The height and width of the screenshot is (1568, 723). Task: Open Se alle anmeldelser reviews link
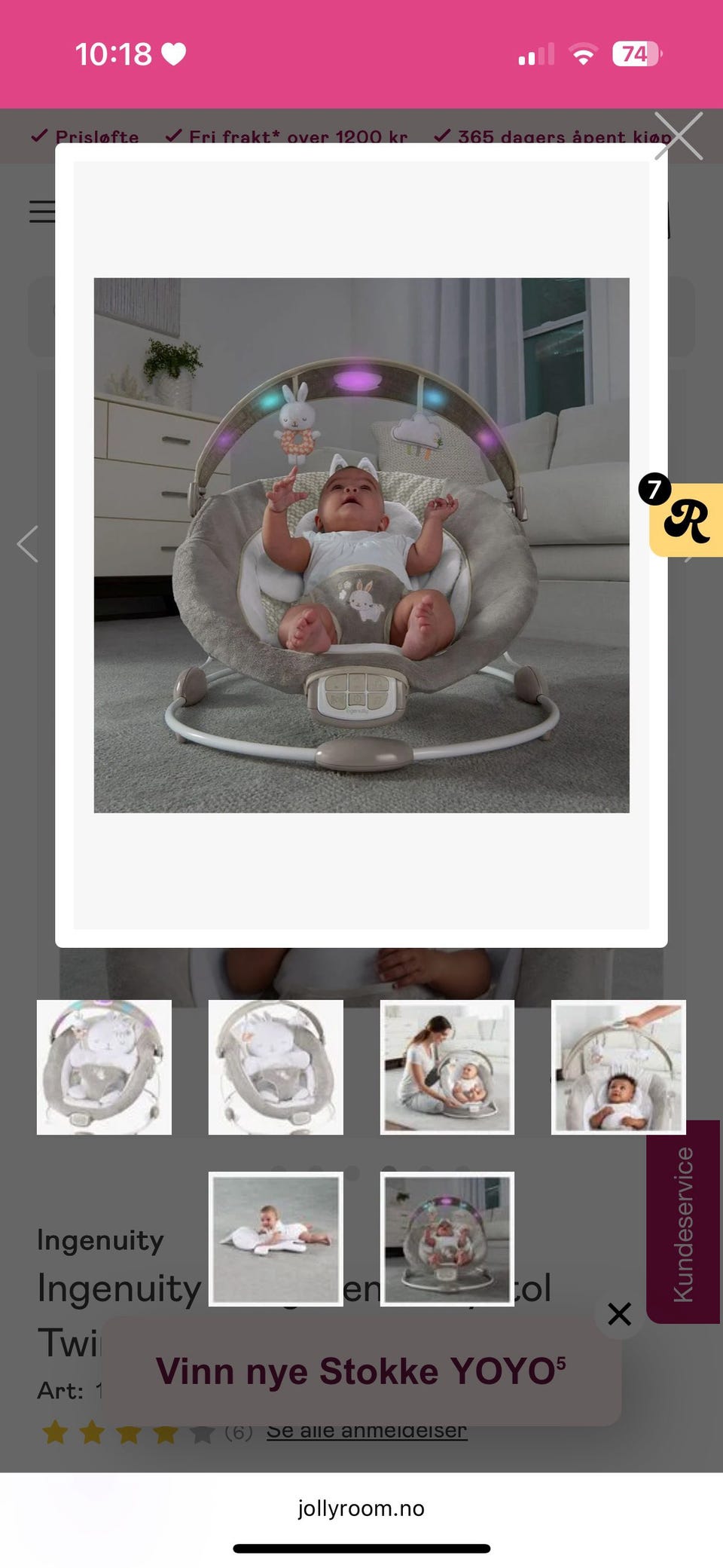click(367, 1430)
